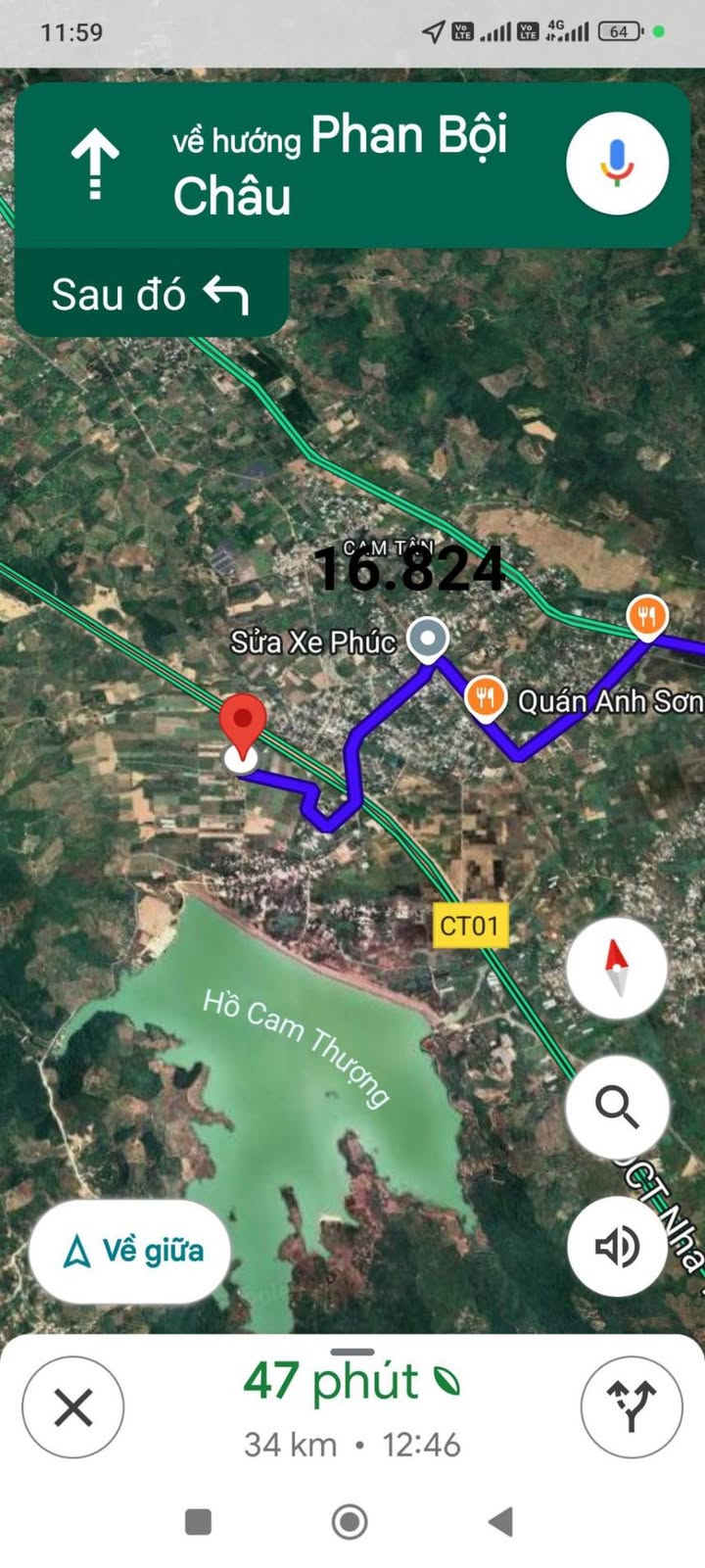The width and height of the screenshot is (705, 1568).
Task: Toggle voice guidance sound
Action: (x=617, y=1247)
